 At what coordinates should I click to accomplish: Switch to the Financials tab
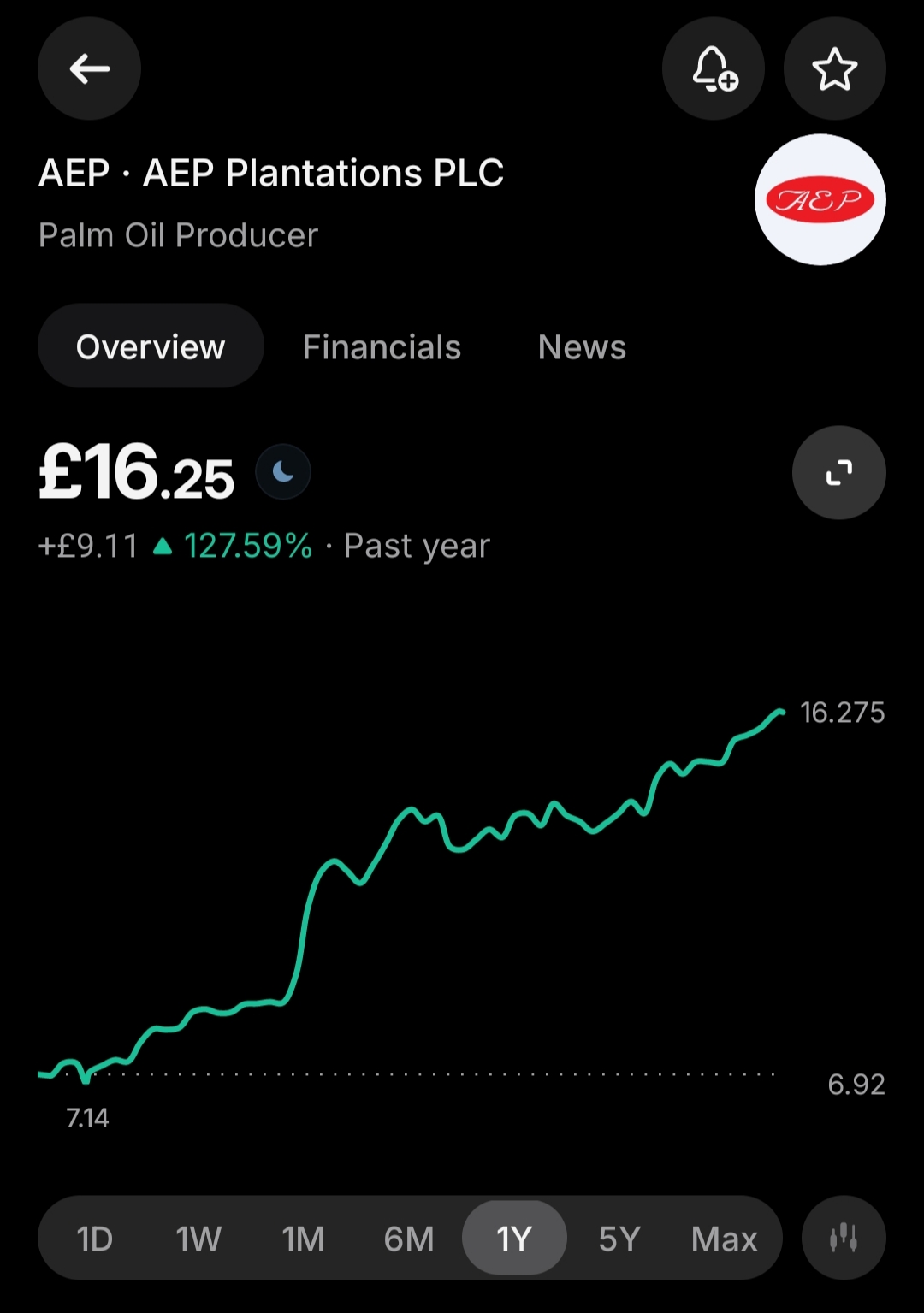click(x=382, y=346)
